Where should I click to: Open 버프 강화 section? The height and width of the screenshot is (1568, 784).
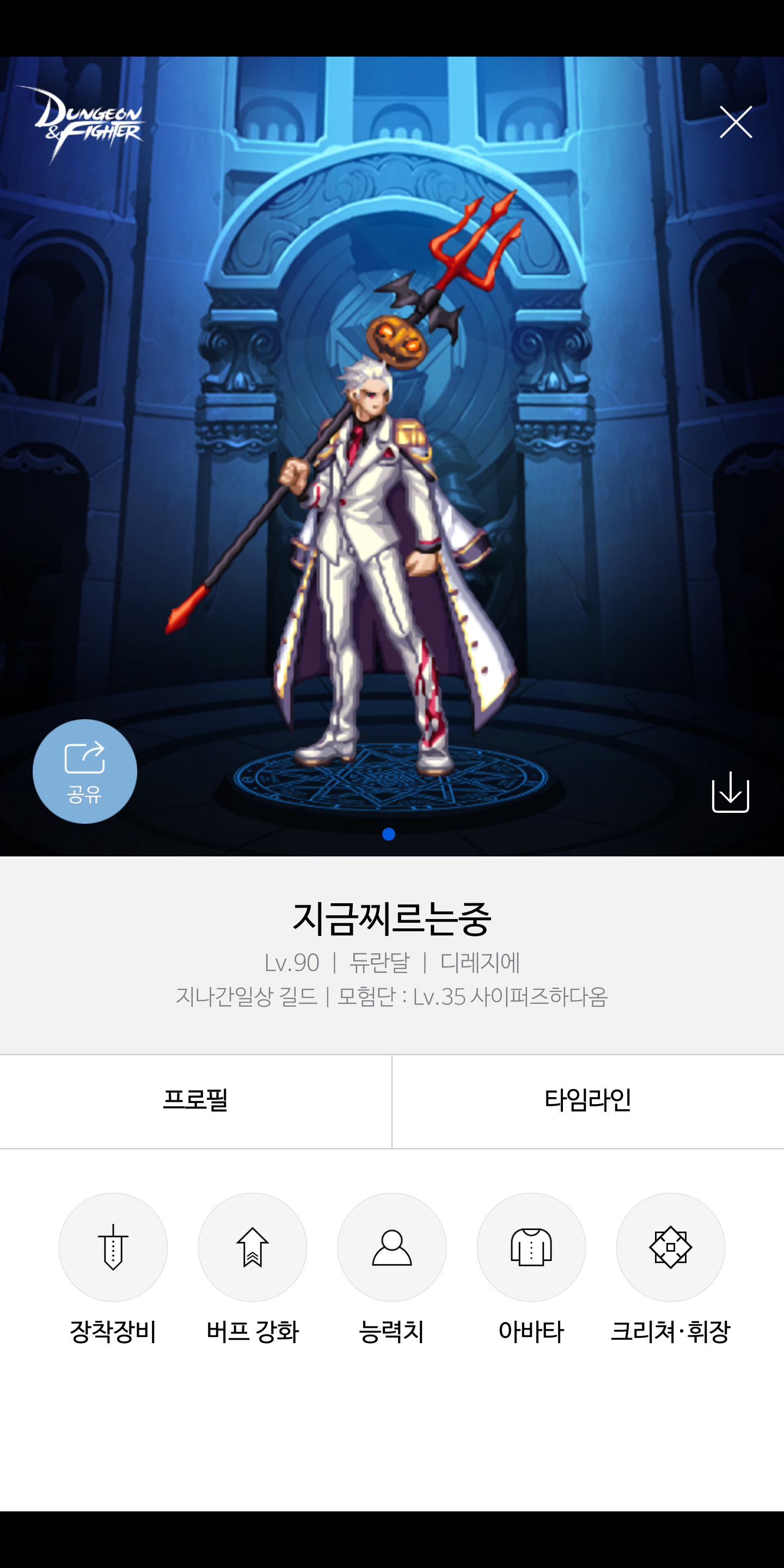253,1247
